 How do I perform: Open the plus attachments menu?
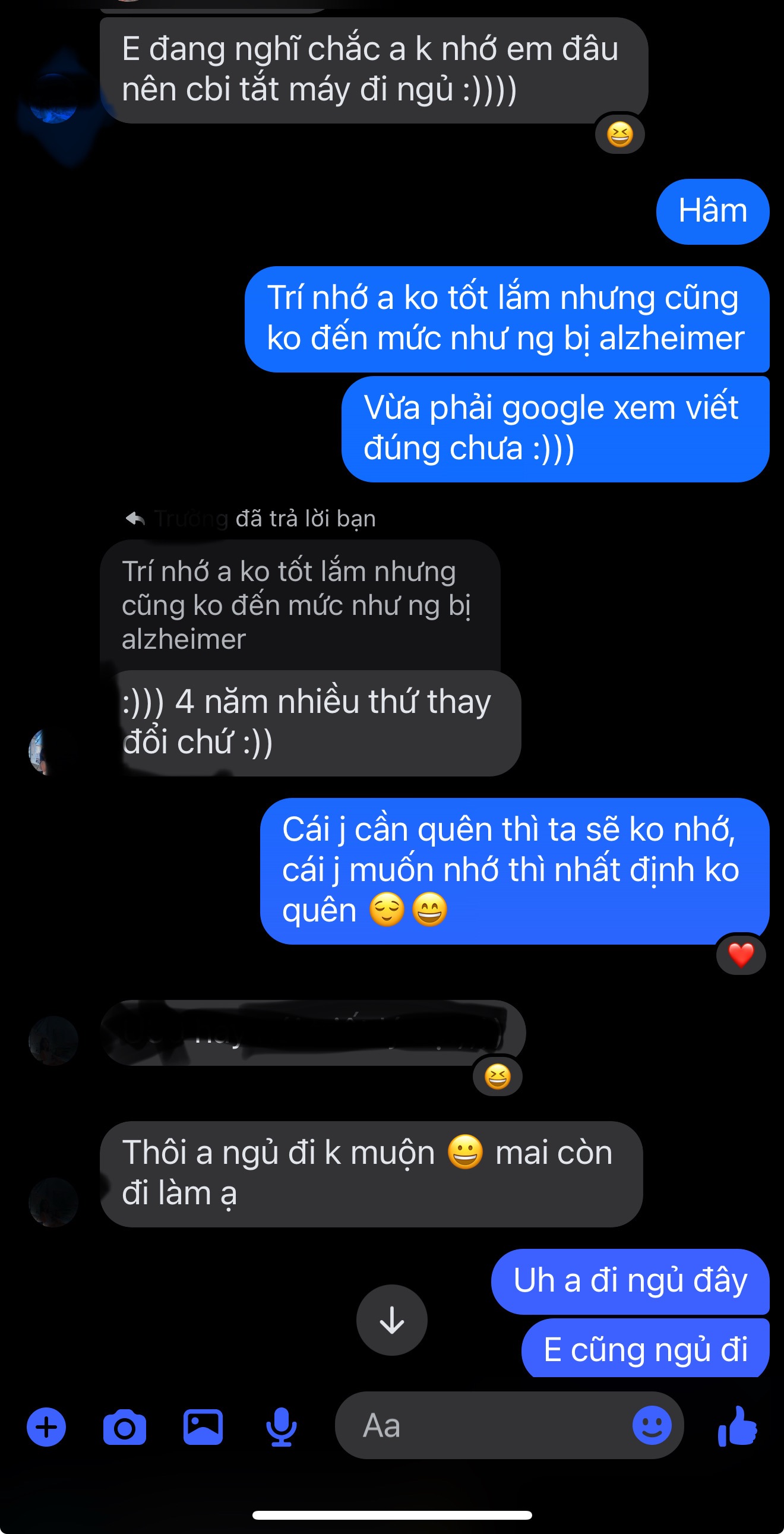(x=46, y=1428)
